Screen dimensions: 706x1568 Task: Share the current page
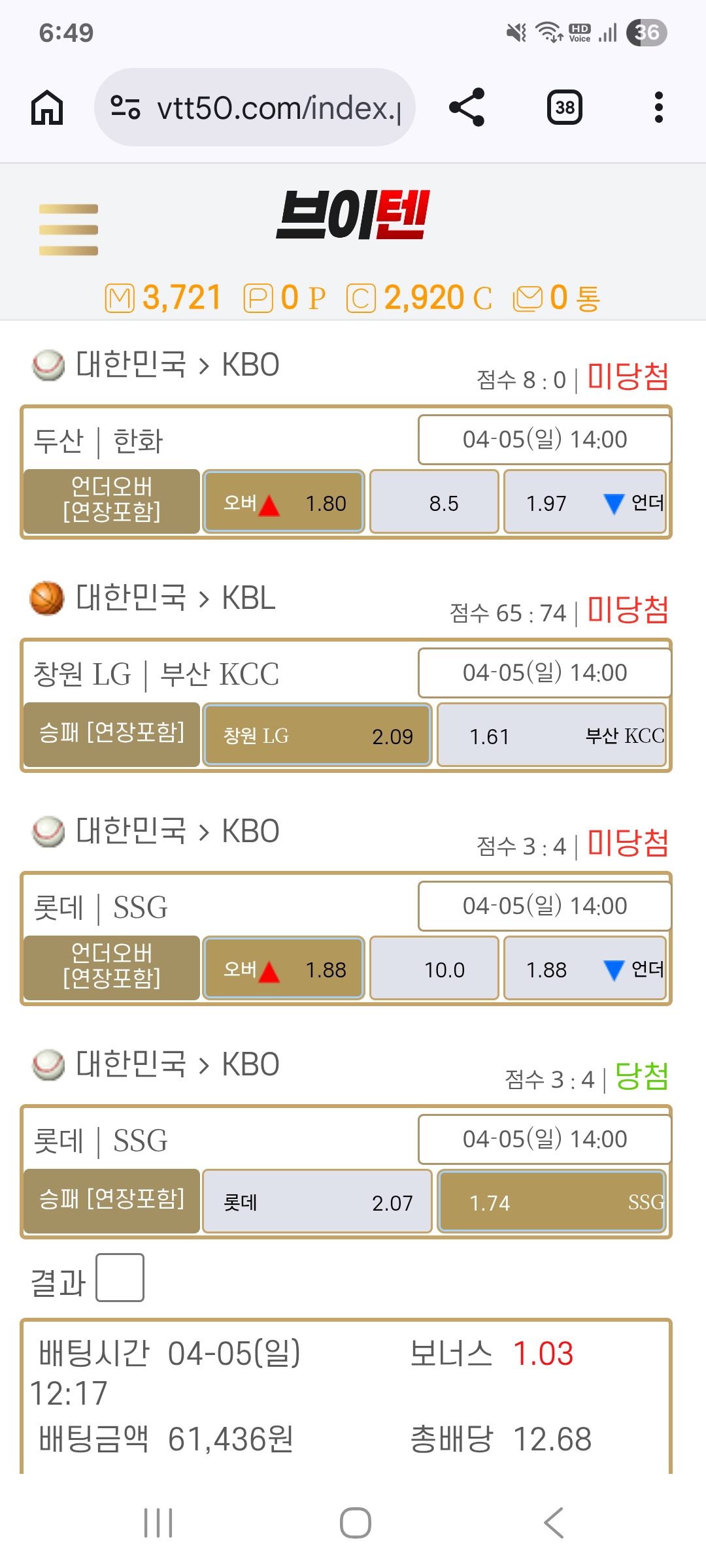pos(467,108)
